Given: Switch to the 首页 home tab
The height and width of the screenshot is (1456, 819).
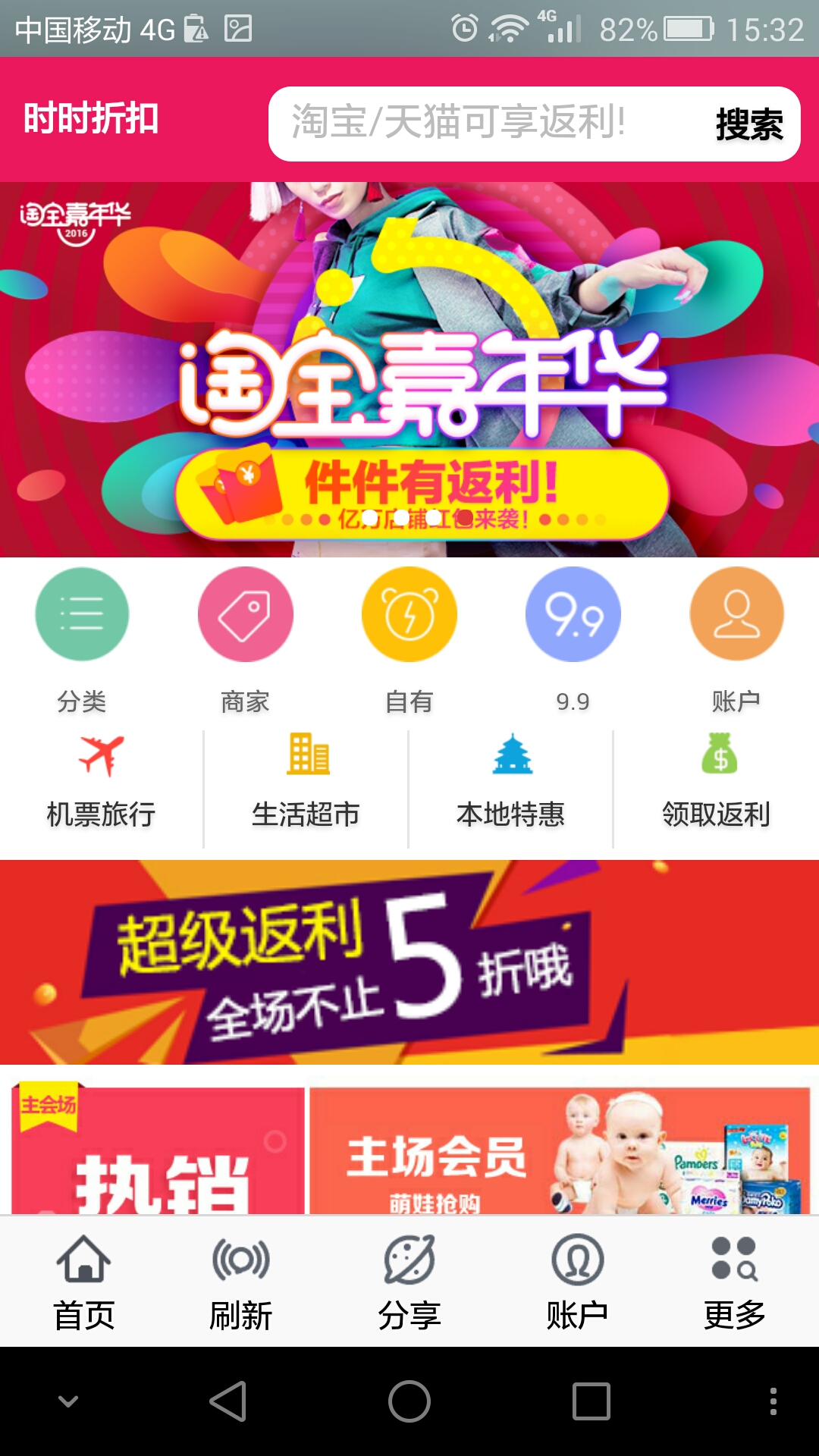Looking at the screenshot, I should (x=83, y=1282).
